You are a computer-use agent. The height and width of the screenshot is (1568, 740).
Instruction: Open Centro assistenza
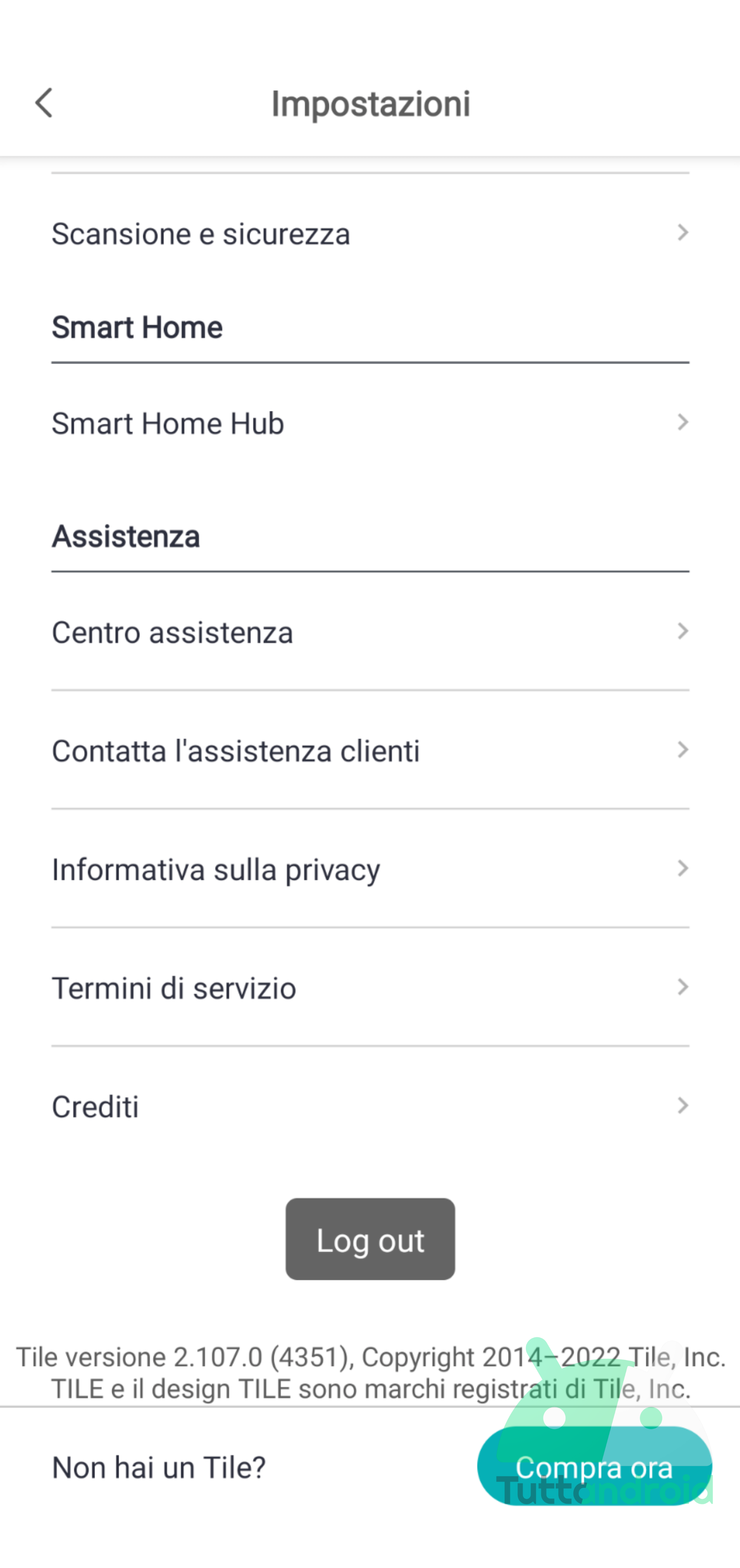coord(370,632)
